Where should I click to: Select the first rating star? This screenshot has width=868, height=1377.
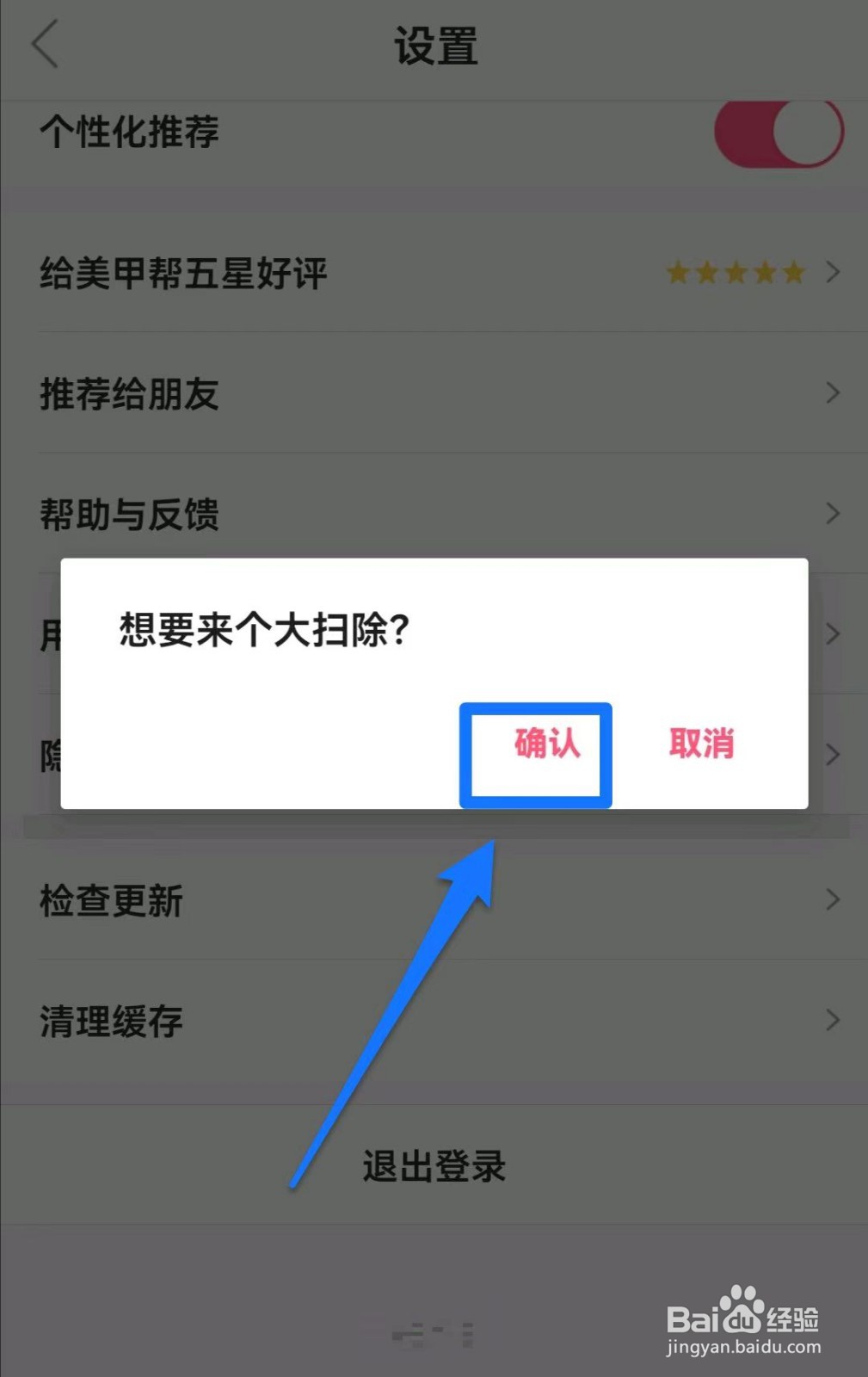pos(679,273)
